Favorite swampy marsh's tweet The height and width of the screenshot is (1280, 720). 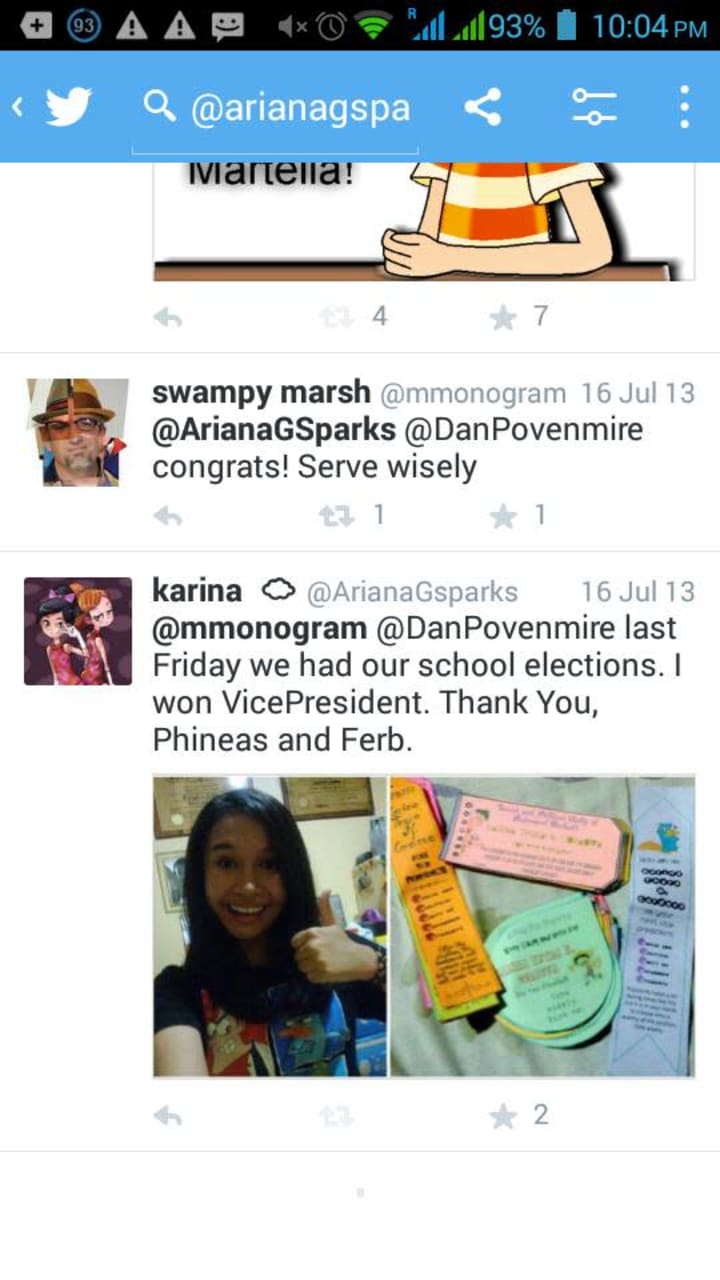point(503,516)
